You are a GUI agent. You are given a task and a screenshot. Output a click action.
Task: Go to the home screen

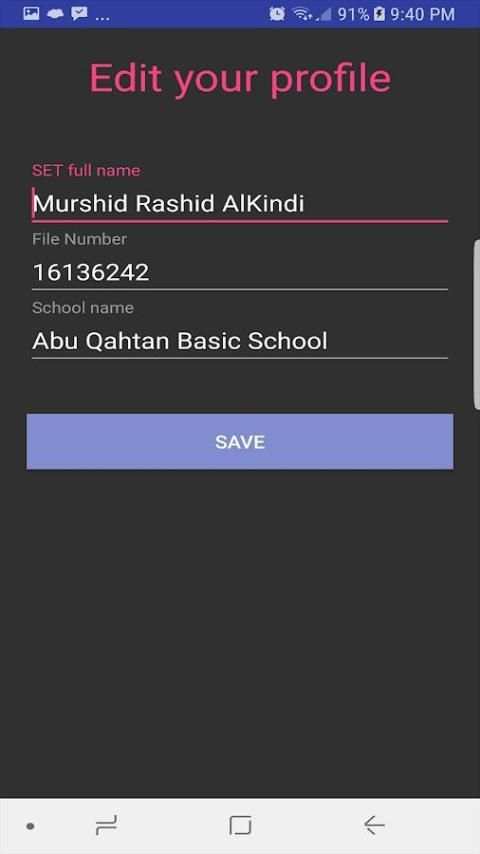[240, 826]
